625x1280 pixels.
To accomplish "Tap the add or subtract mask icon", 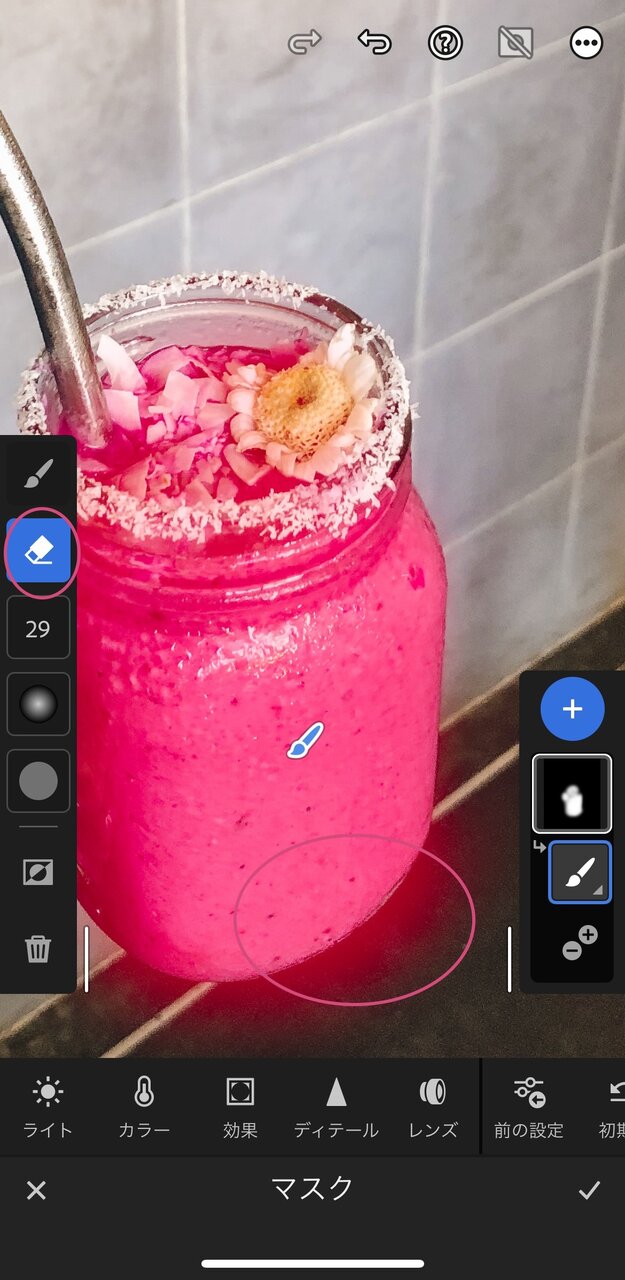I will point(580,943).
